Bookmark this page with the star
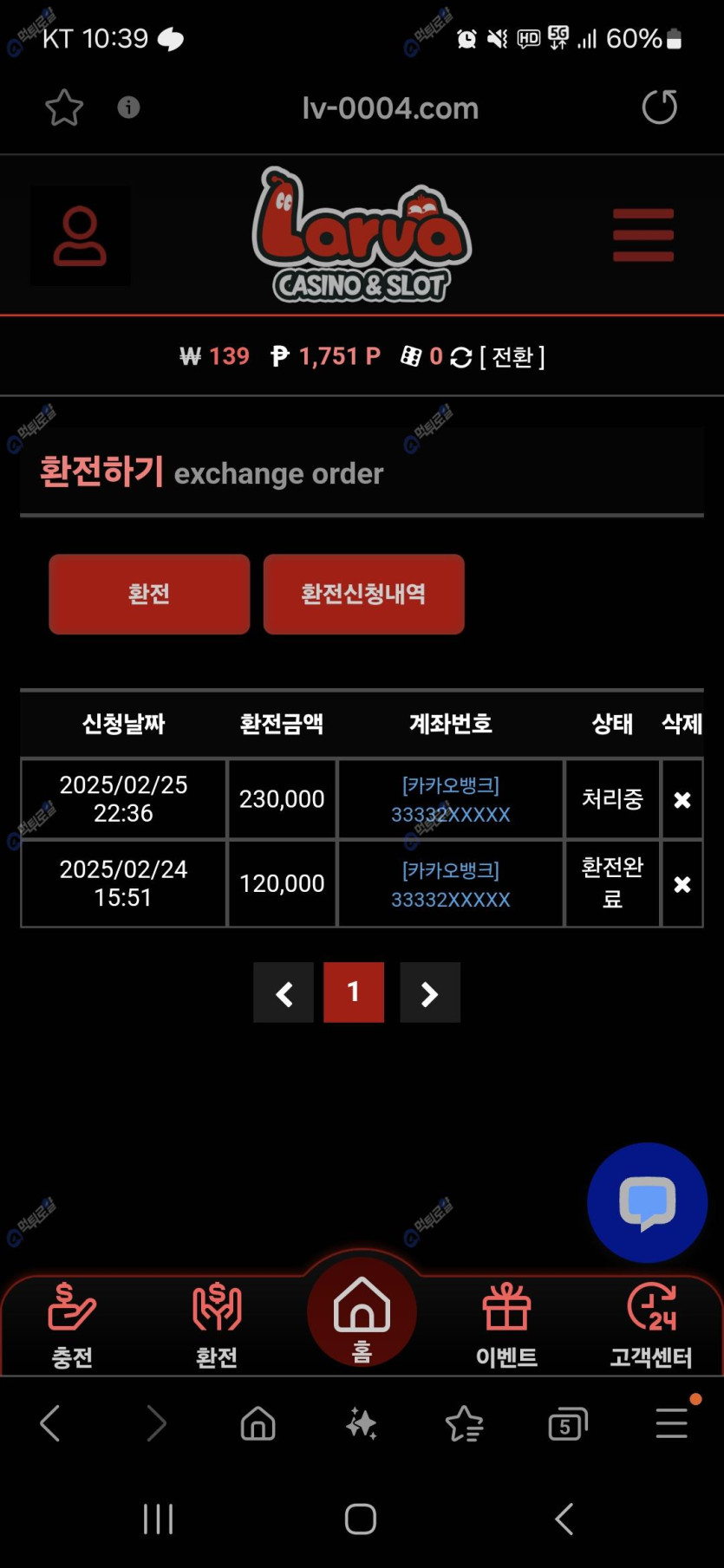Screen dimensions: 724x1568 coord(64,107)
